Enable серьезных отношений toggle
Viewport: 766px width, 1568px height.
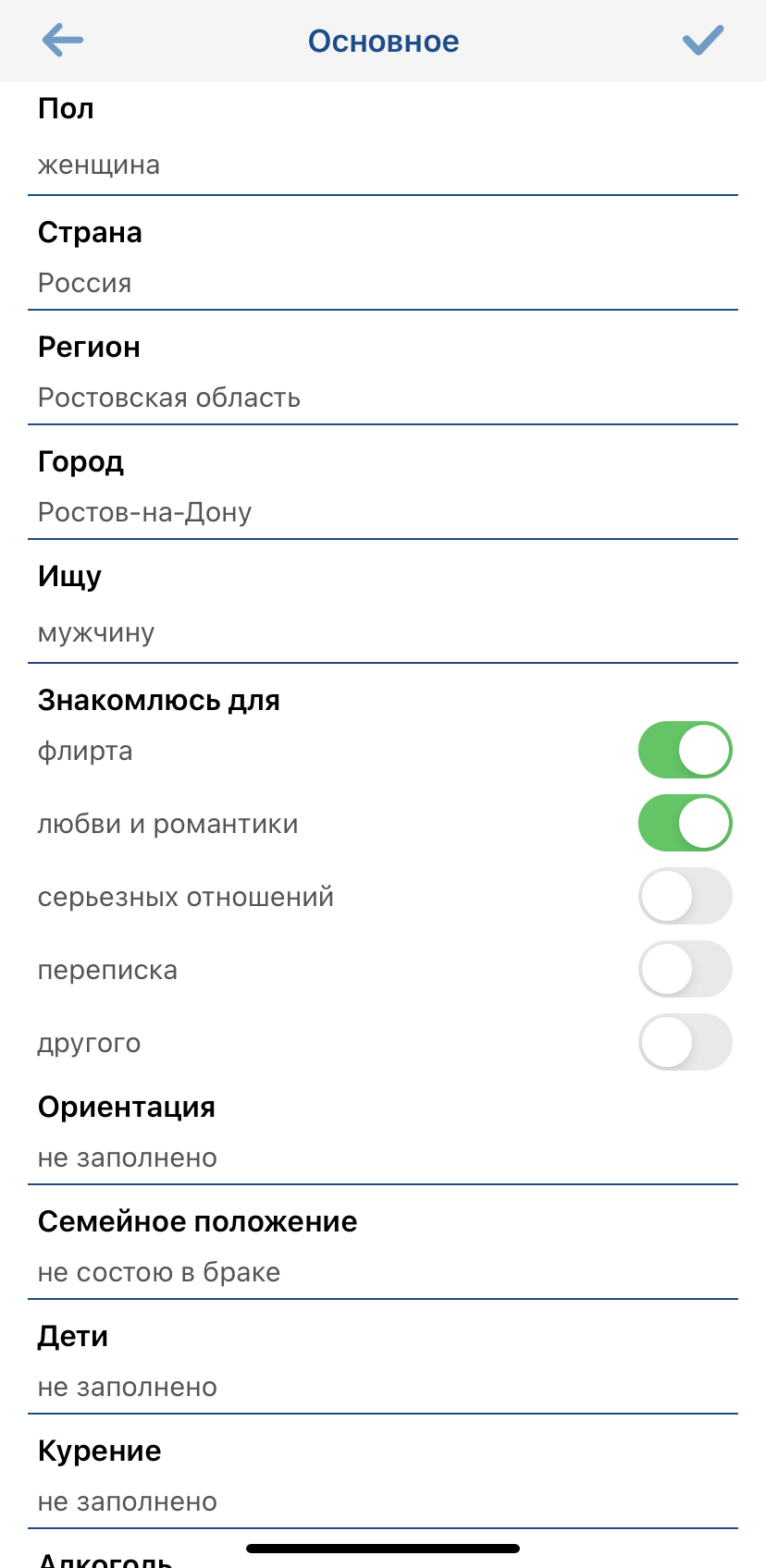[685, 895]
